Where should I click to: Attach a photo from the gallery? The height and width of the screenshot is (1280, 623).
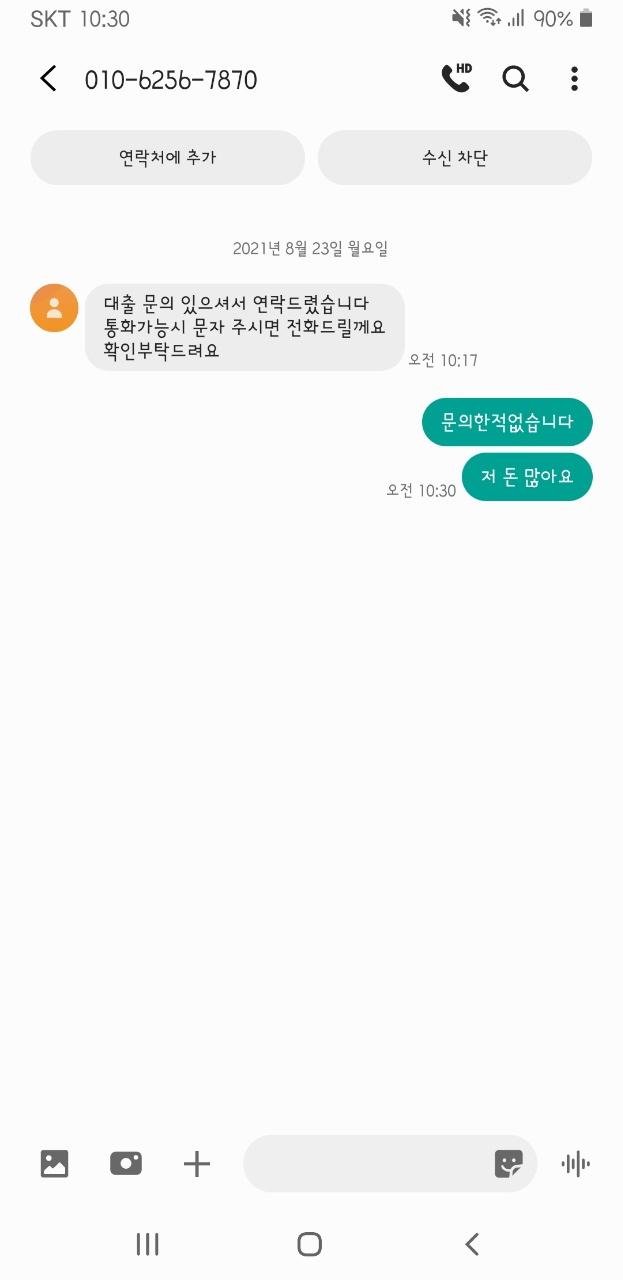[x=54, y=1163]
